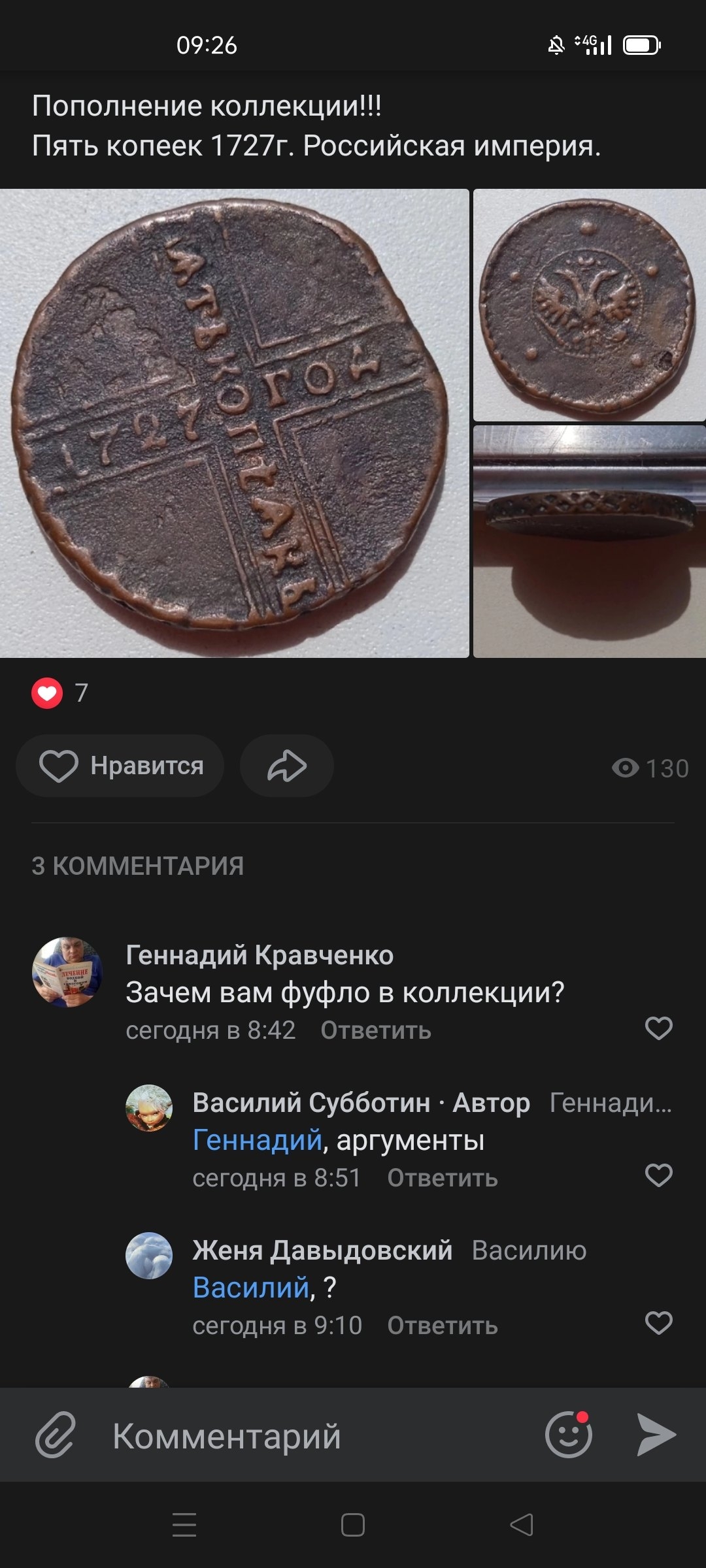Like the post with the Нравится button
The width and height of the screenshot is (706, 1568).
point(121,766)
